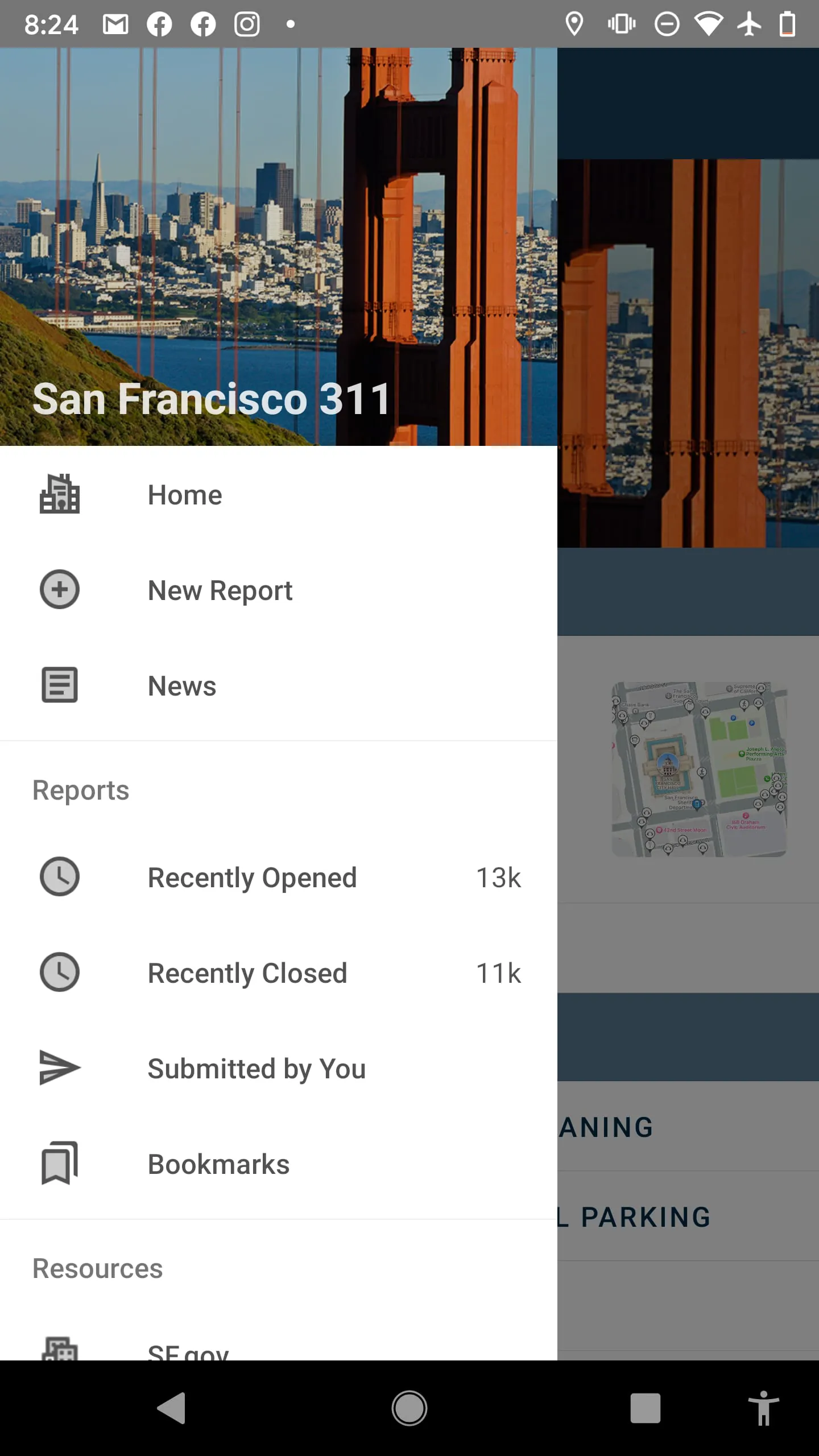Click the Recently Opened clock icon
The width and height of the screenshot is (819, 1456).
click(x=59, y=877)
